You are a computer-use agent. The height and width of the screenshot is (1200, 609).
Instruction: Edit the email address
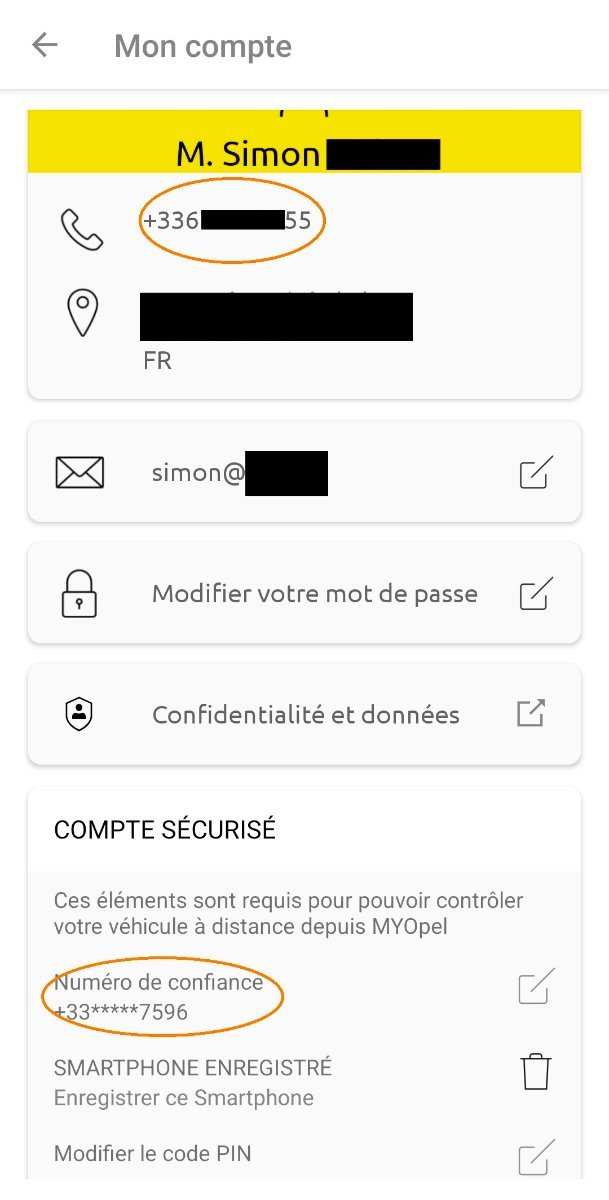pos(534,473)
